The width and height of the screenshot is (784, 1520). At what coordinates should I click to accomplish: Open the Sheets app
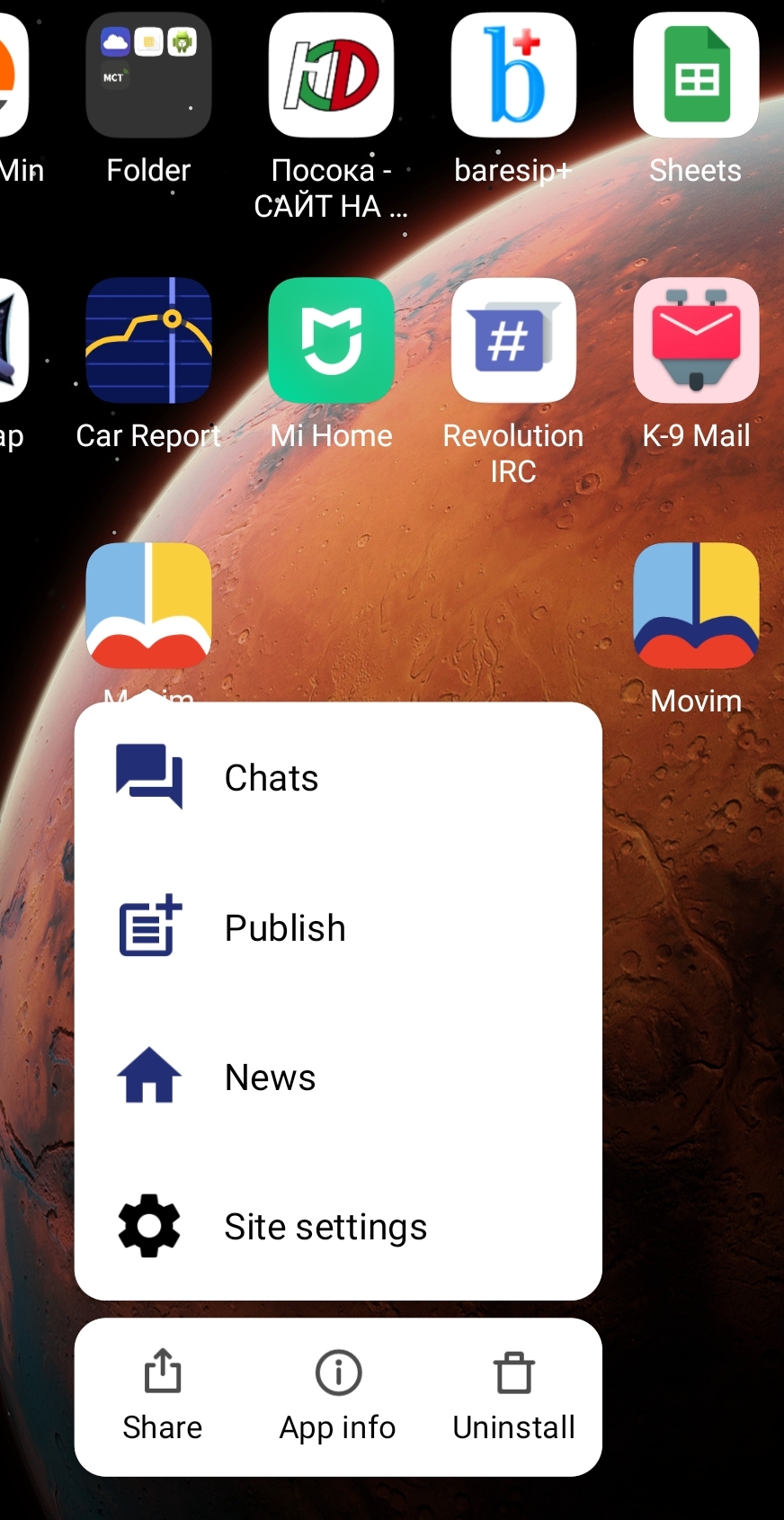pos(696,76)
